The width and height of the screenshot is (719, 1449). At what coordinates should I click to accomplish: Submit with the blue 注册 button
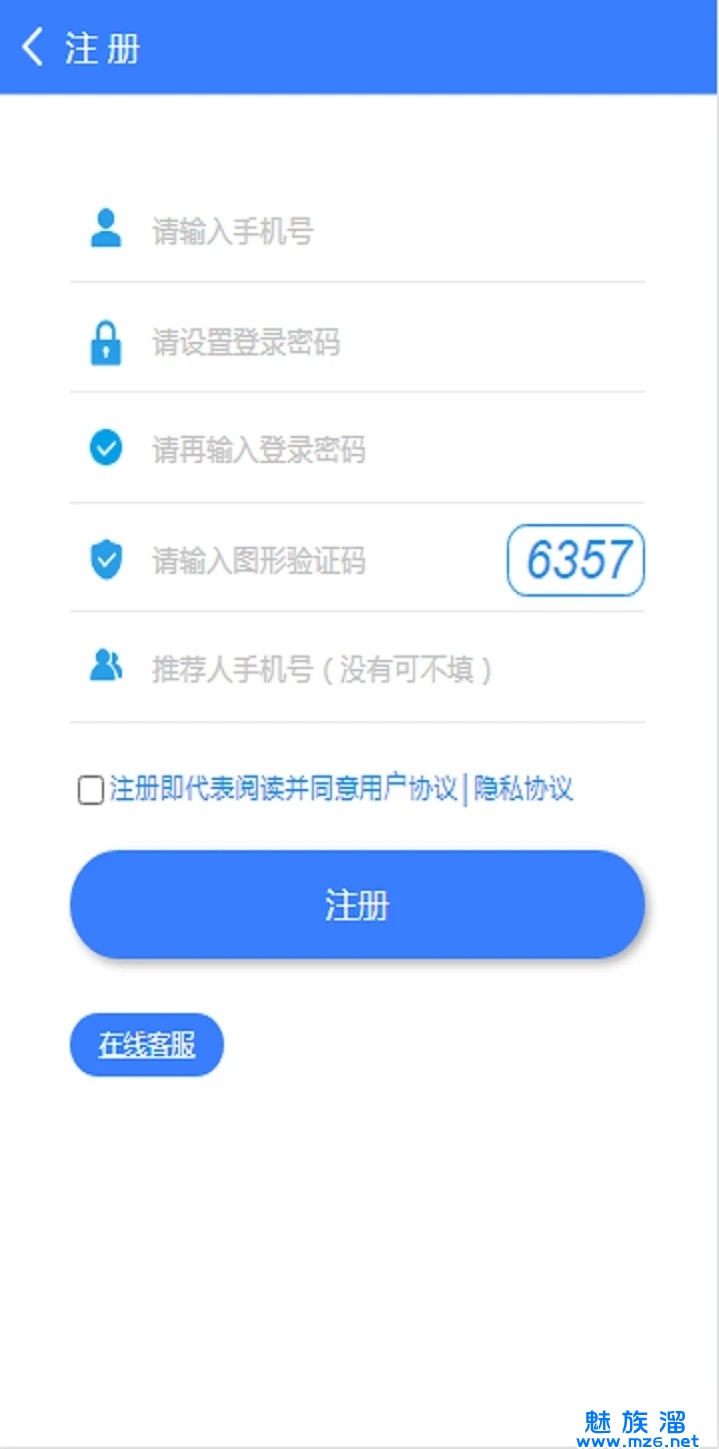click(x=357, y=905)
